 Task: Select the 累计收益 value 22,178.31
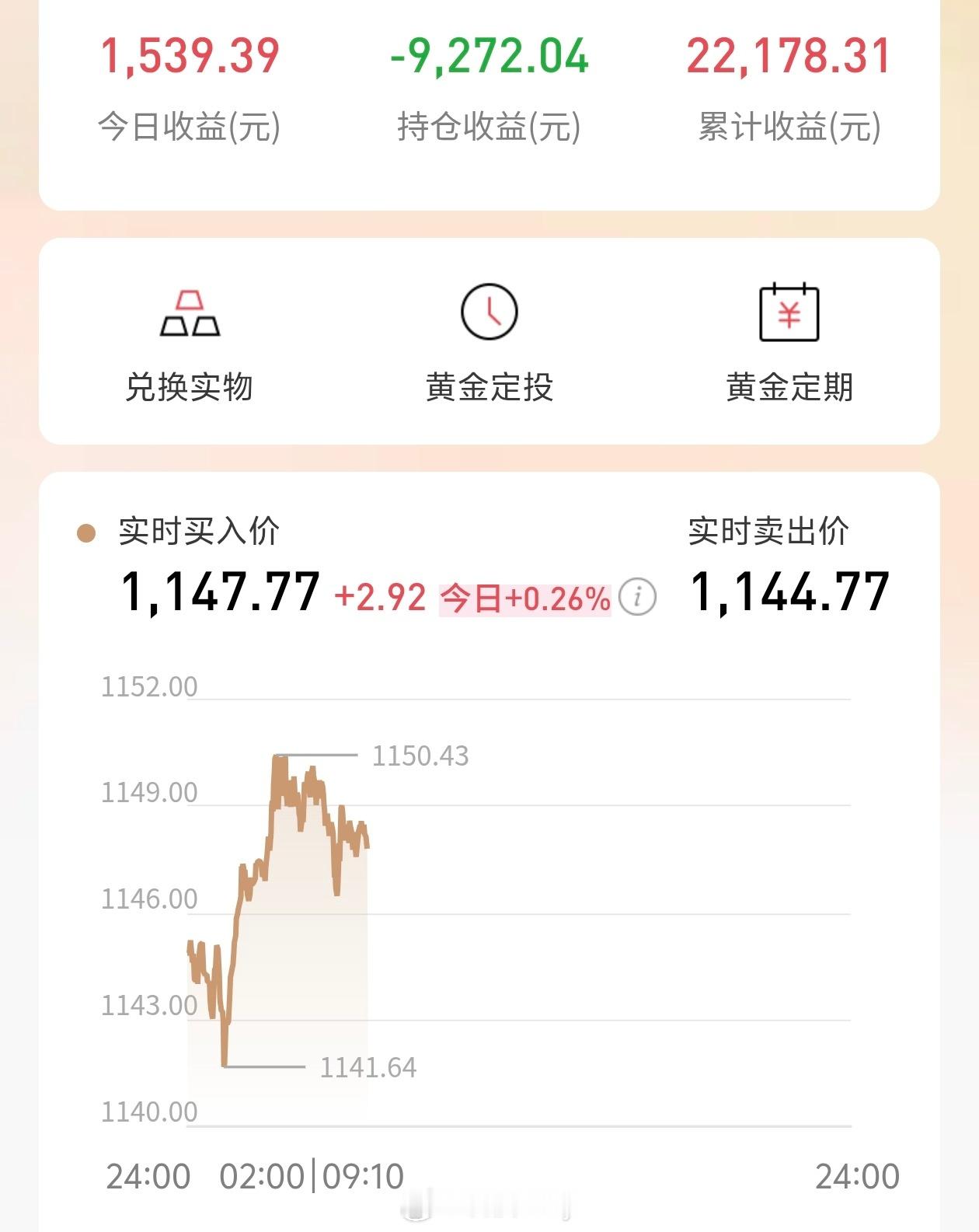(789, 58)
